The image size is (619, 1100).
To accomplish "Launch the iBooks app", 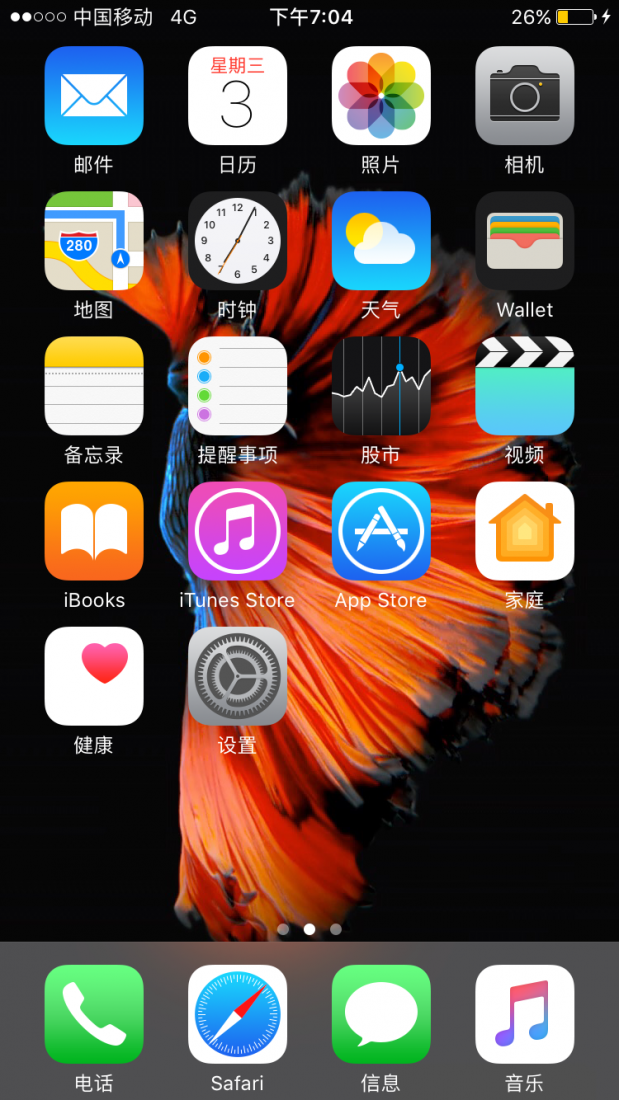I will 94,531.
